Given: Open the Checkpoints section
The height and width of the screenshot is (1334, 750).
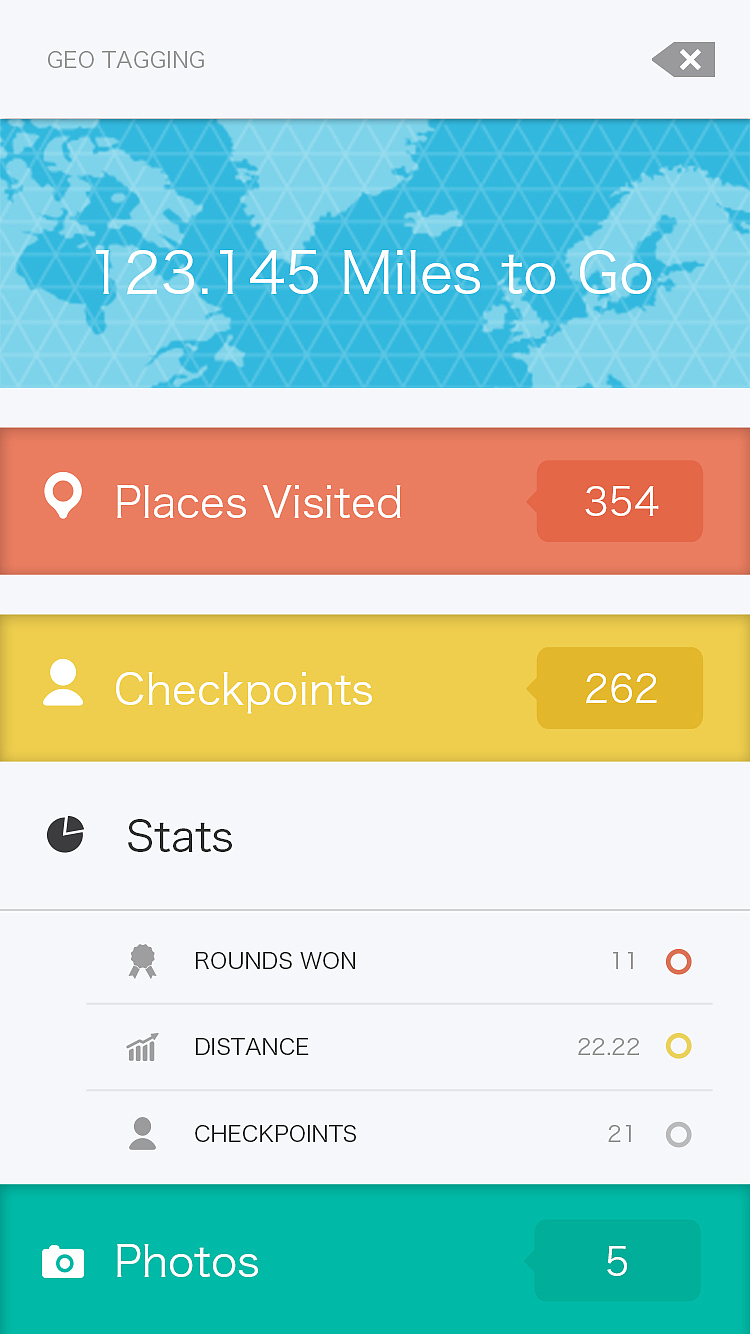Looking at the screenshot, I should 375,689.
